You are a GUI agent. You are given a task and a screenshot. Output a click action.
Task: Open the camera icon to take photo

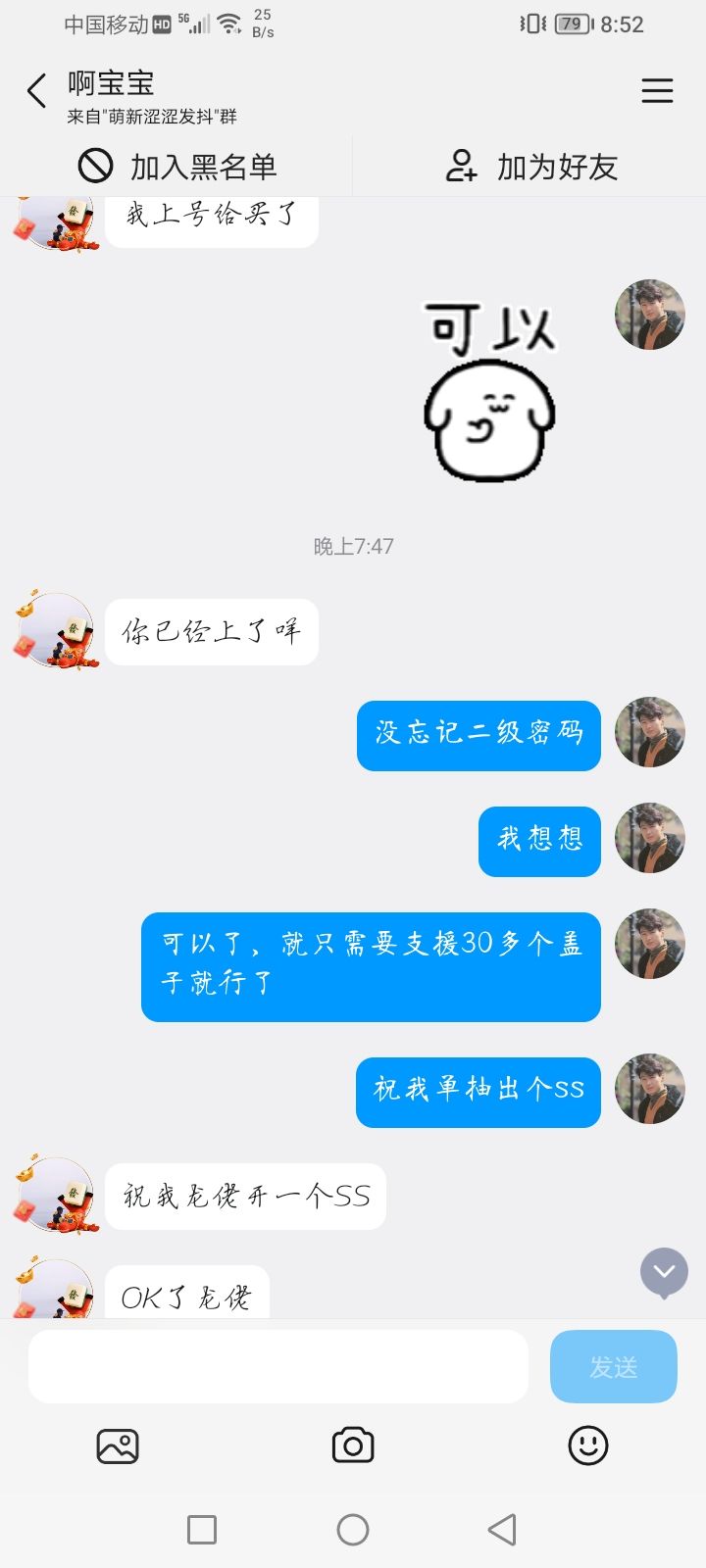(x=353, y=1445)
